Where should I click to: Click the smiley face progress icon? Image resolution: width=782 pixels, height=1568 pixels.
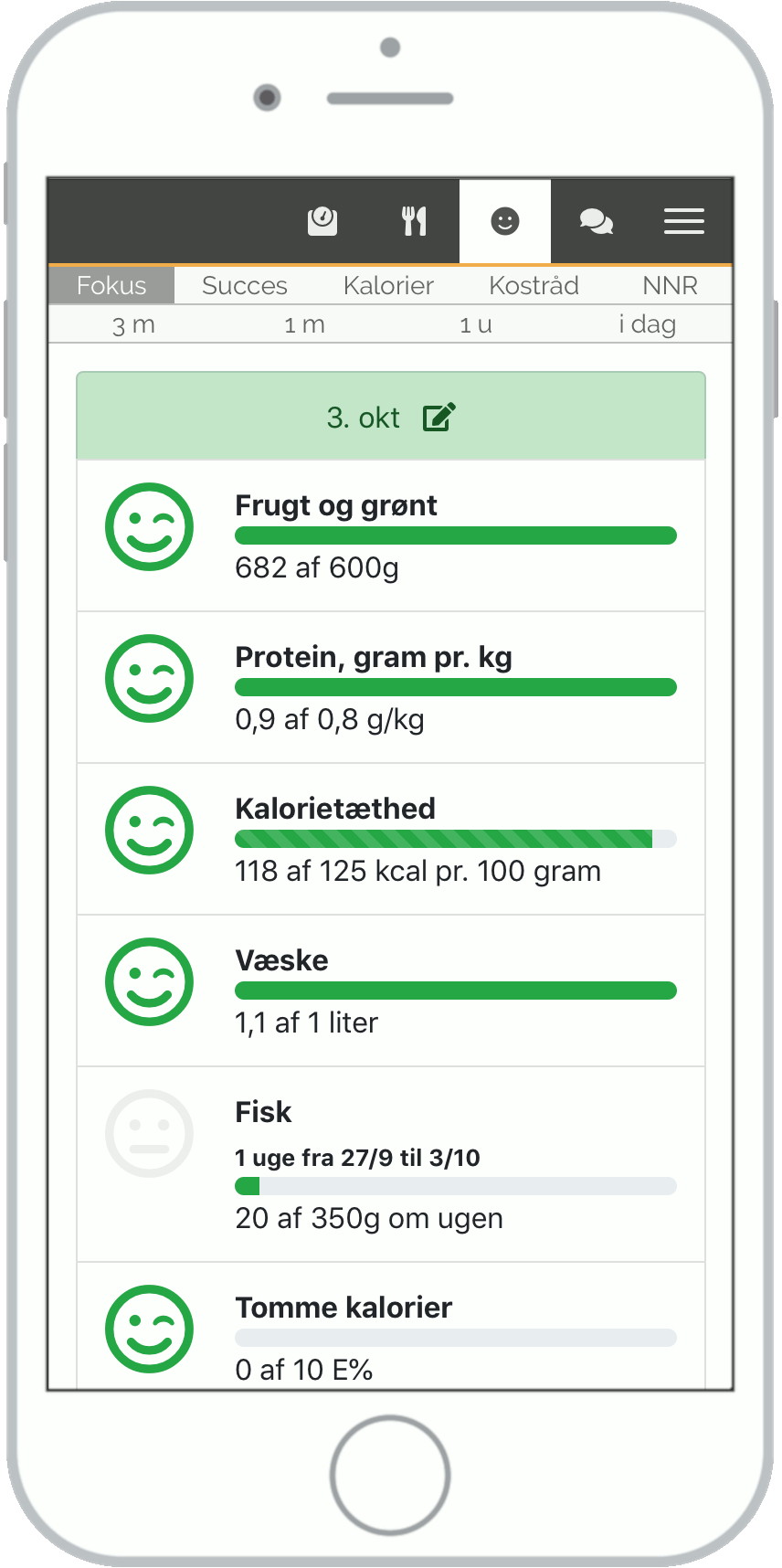pyautogui.click(x=505, y=220)
